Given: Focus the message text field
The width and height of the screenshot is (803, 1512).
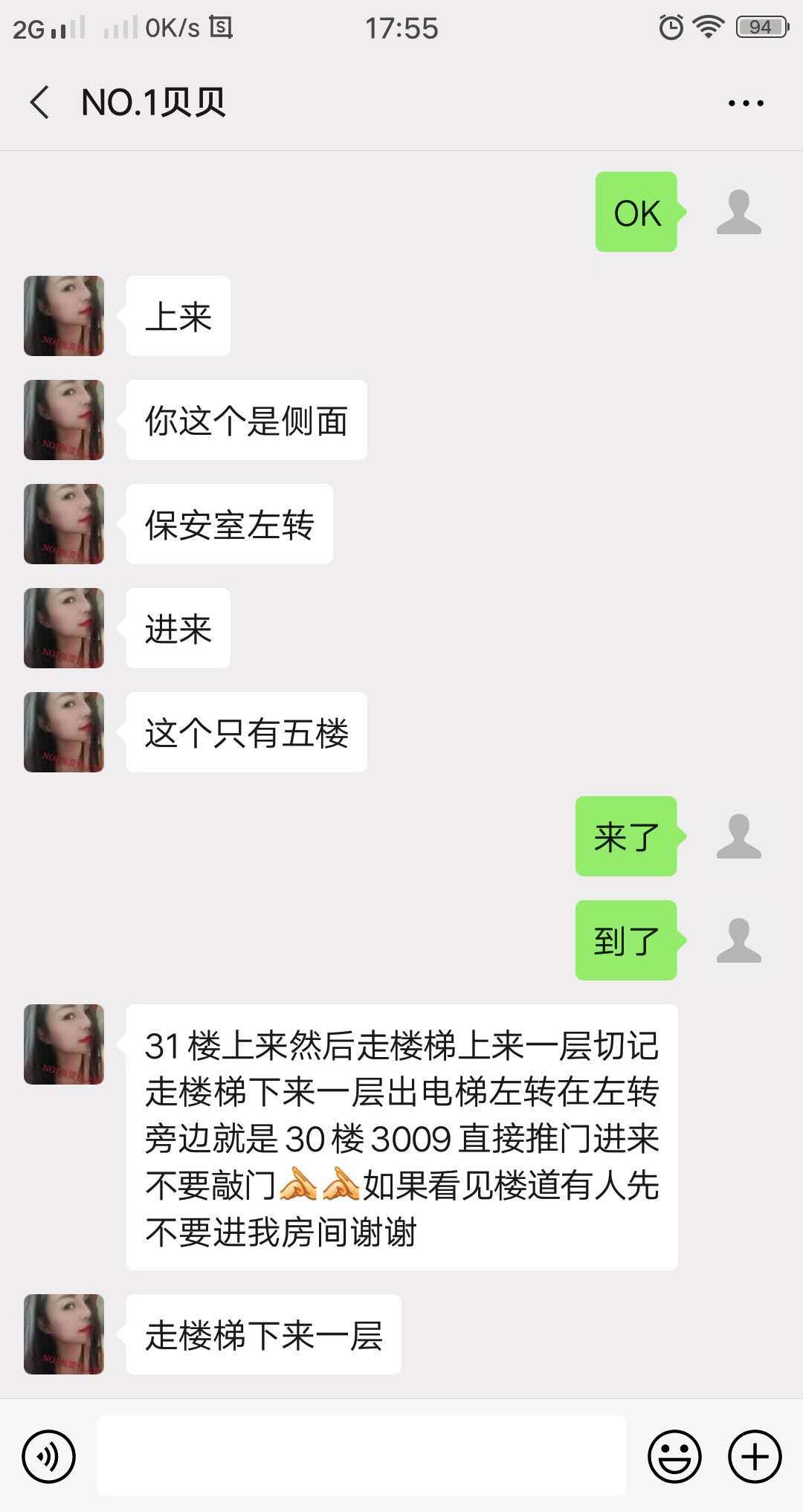Looking at the screenshot, I should pos(361,1456).
